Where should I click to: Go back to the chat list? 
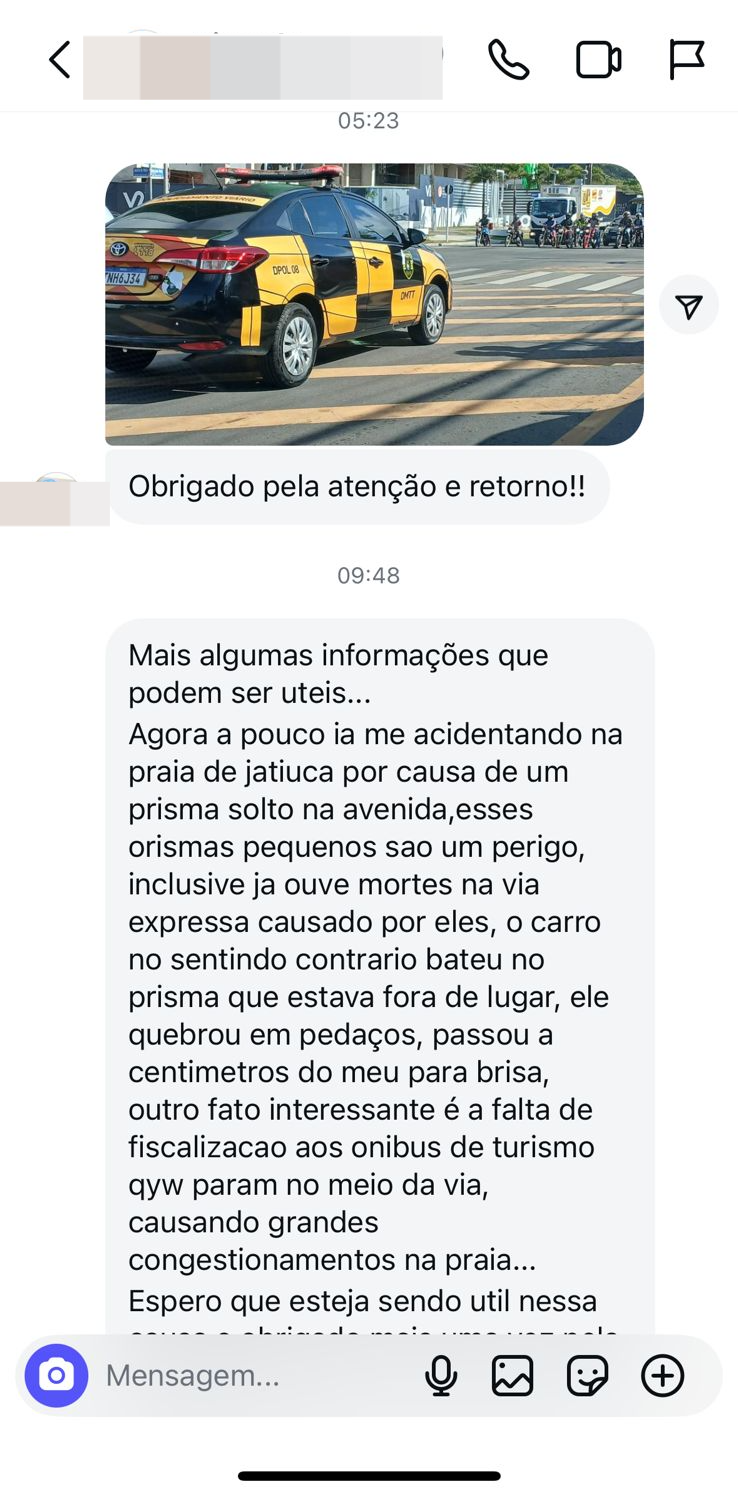click(x=60, y=60)
